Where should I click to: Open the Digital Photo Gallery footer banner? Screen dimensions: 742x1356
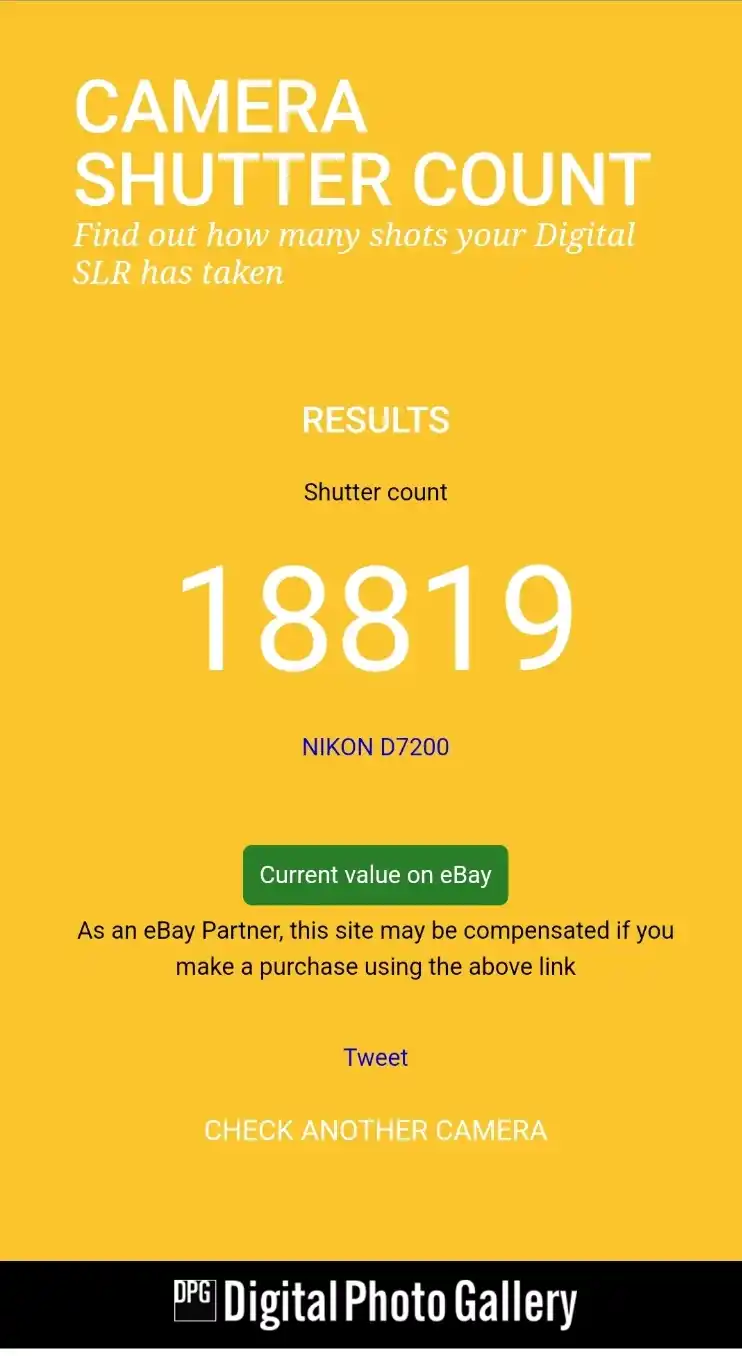[x=375, y=1306]
